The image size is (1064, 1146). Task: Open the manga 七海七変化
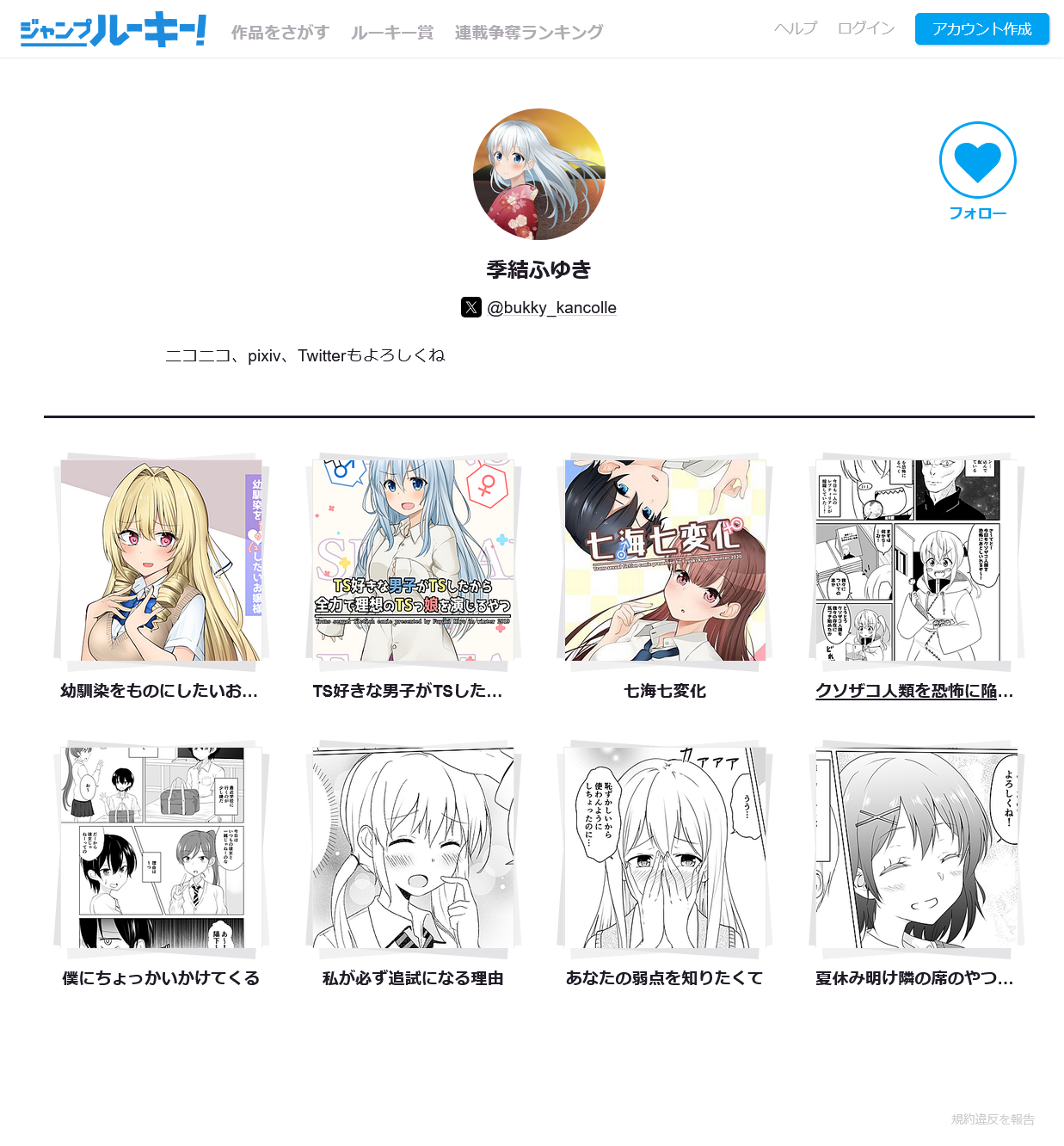[x=665, y=561]
